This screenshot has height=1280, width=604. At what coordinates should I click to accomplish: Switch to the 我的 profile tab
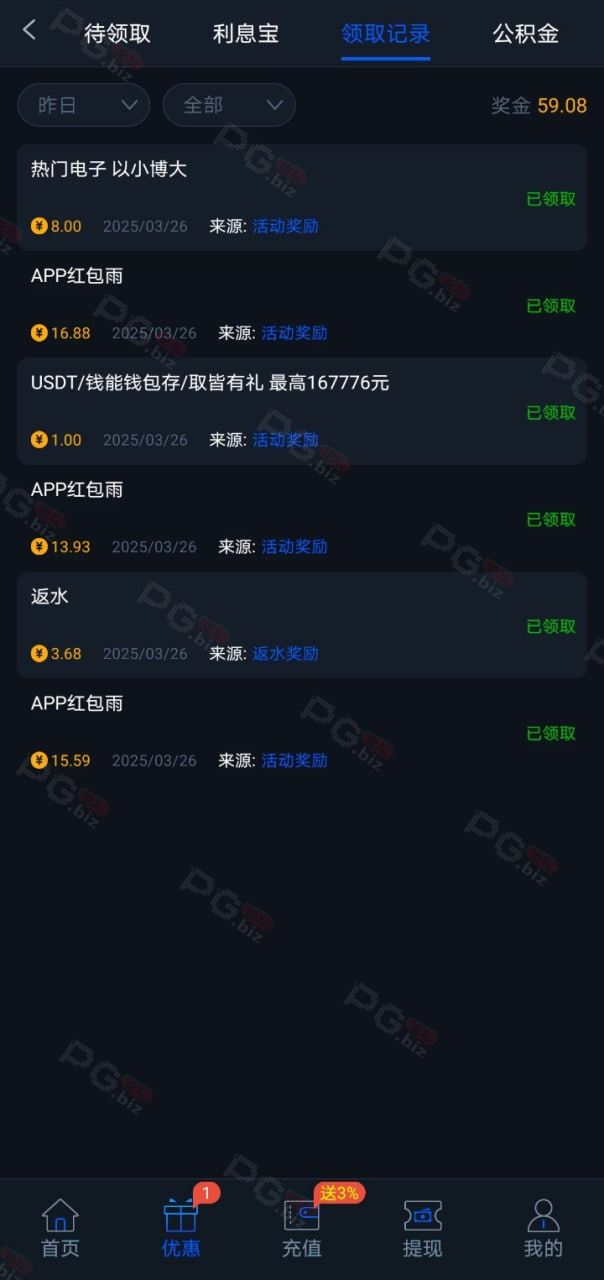(x=543, y=1228)
